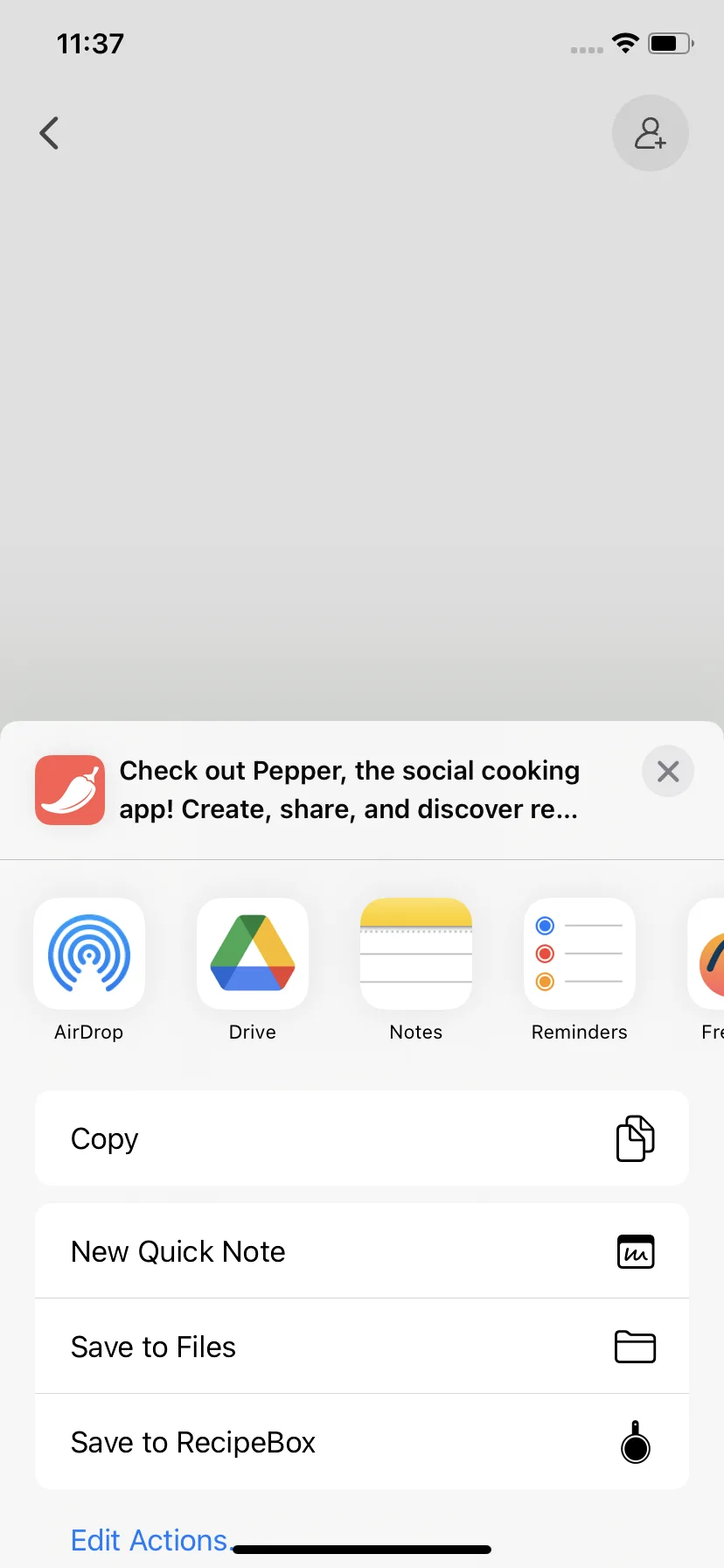Share to the Notes app
This screenshot has height=1568, width=724.
click(416, 955)
